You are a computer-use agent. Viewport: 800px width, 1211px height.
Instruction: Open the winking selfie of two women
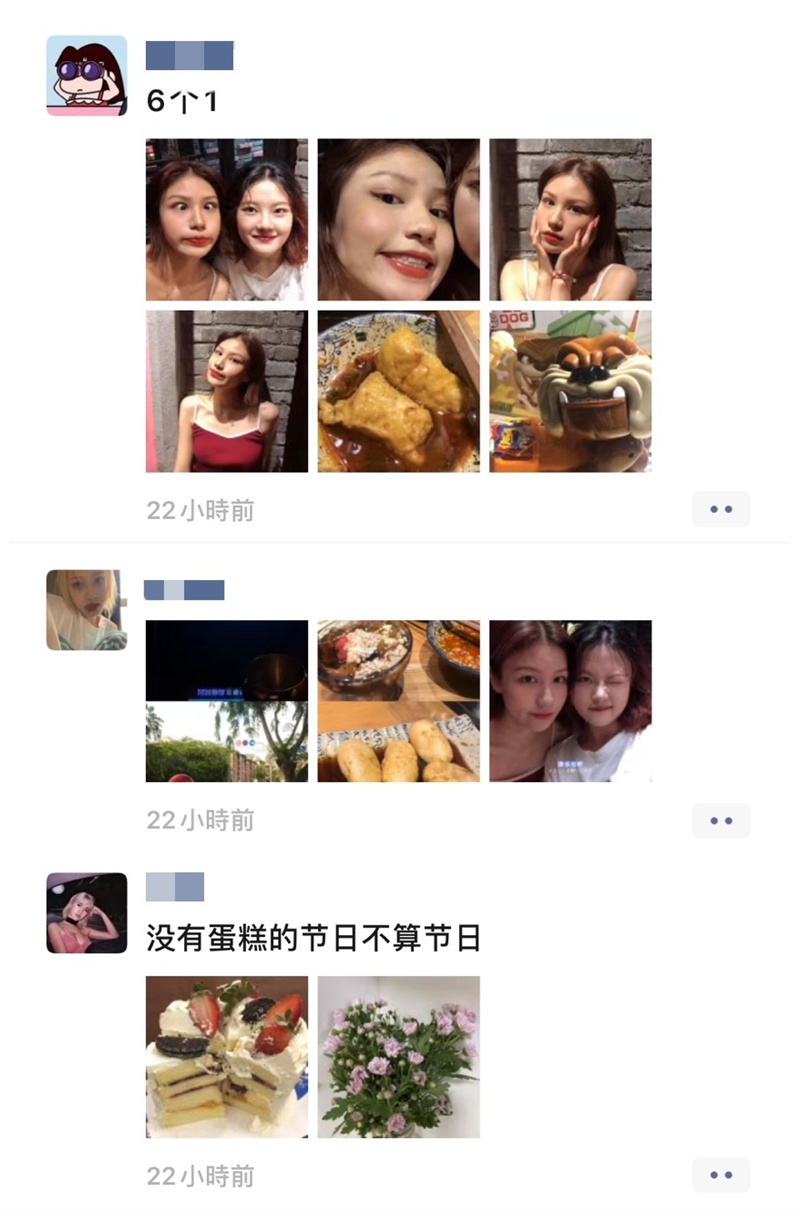[x=570, y=701]
